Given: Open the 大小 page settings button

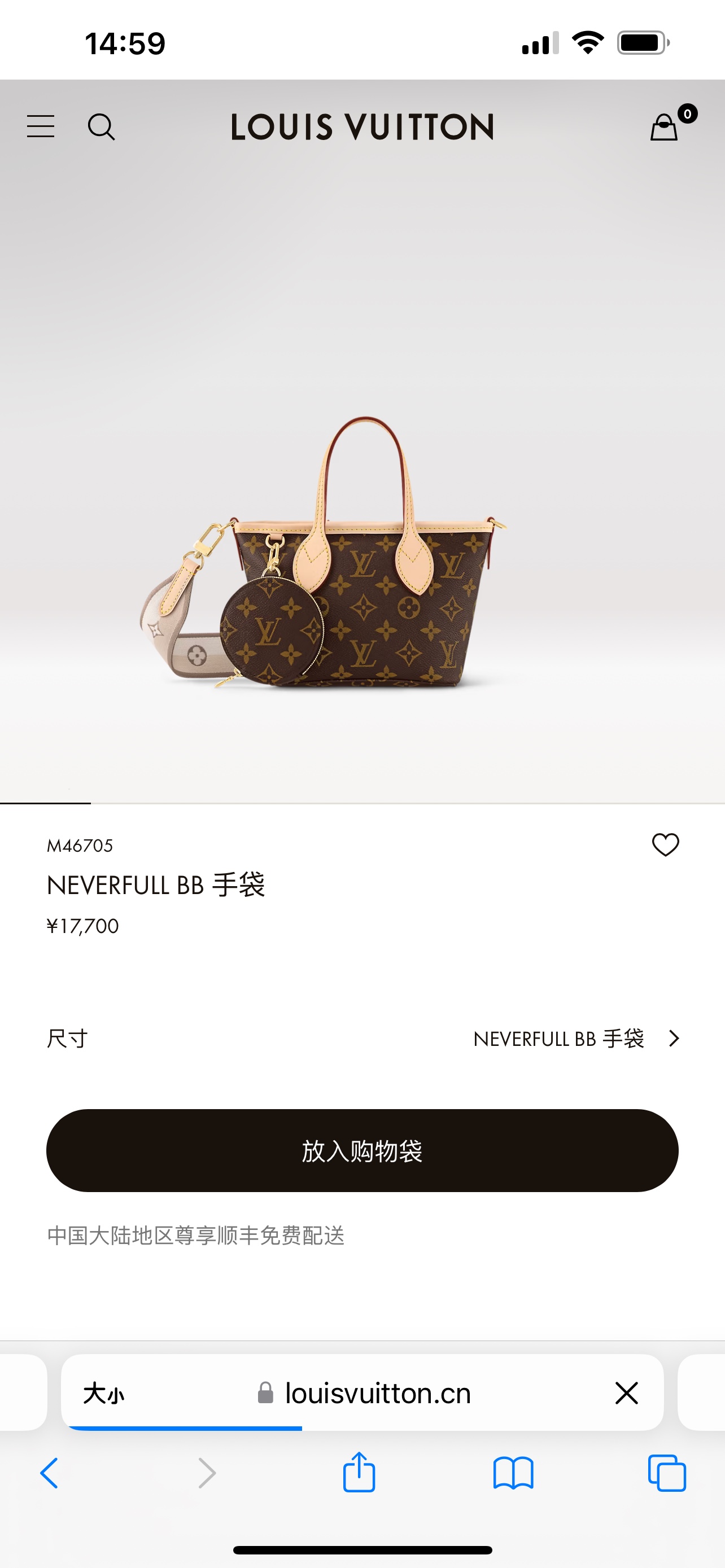Looking at the screenshot, I should pyautogui.click(x=103, y=1392).
